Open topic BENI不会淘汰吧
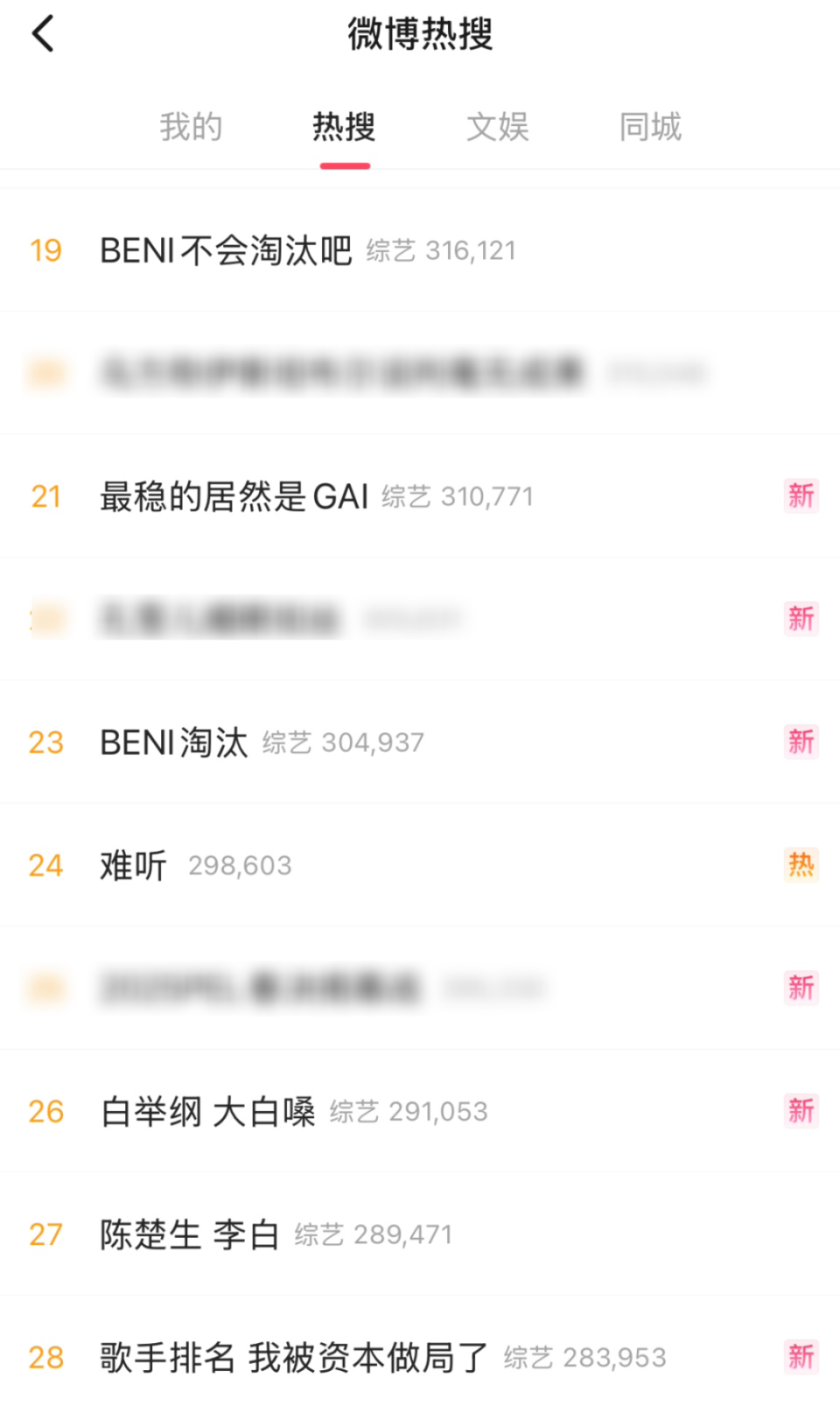Image resolution: width=840 pixels, height=1406 pixels. click(x=226, y=250)
